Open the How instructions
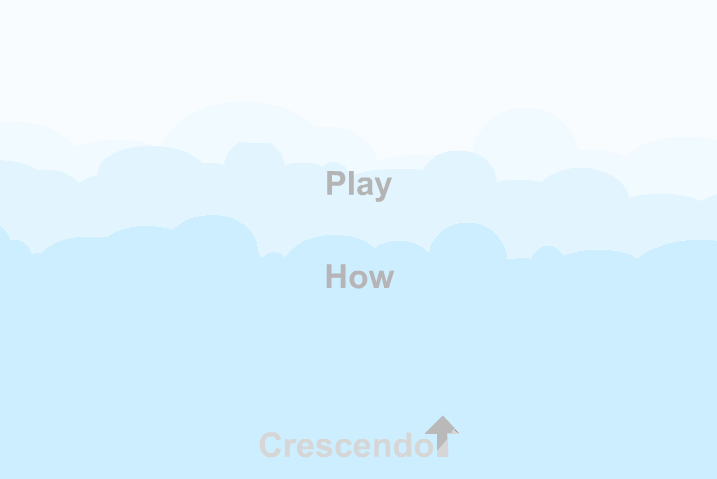 pyautogui.click(x=360, y=276)
